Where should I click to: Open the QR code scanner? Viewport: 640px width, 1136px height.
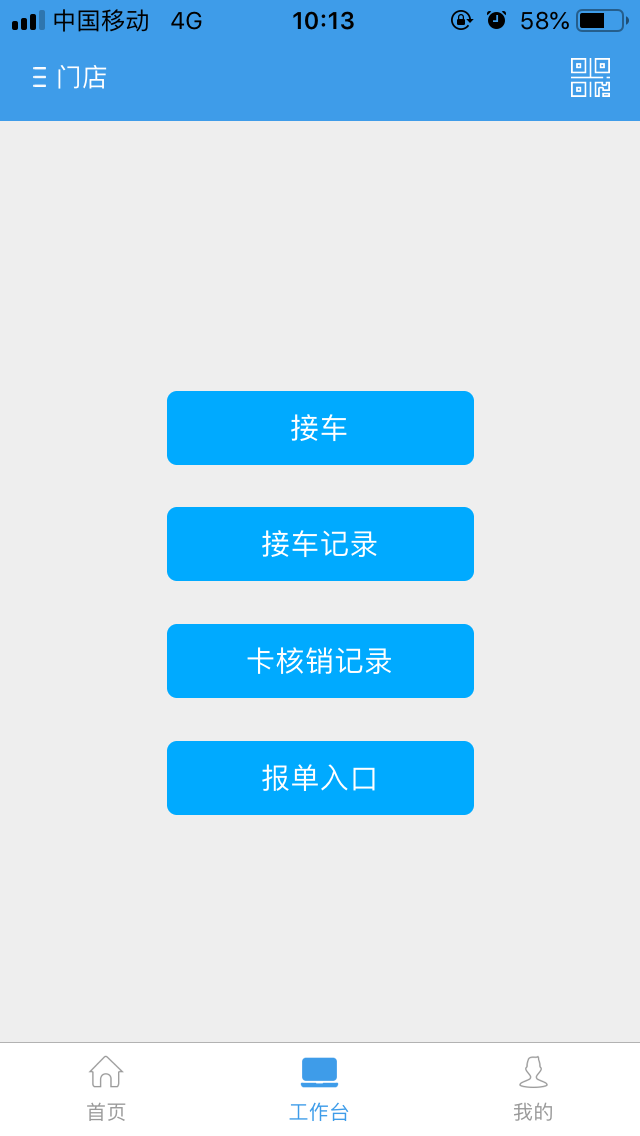(590, 77)
